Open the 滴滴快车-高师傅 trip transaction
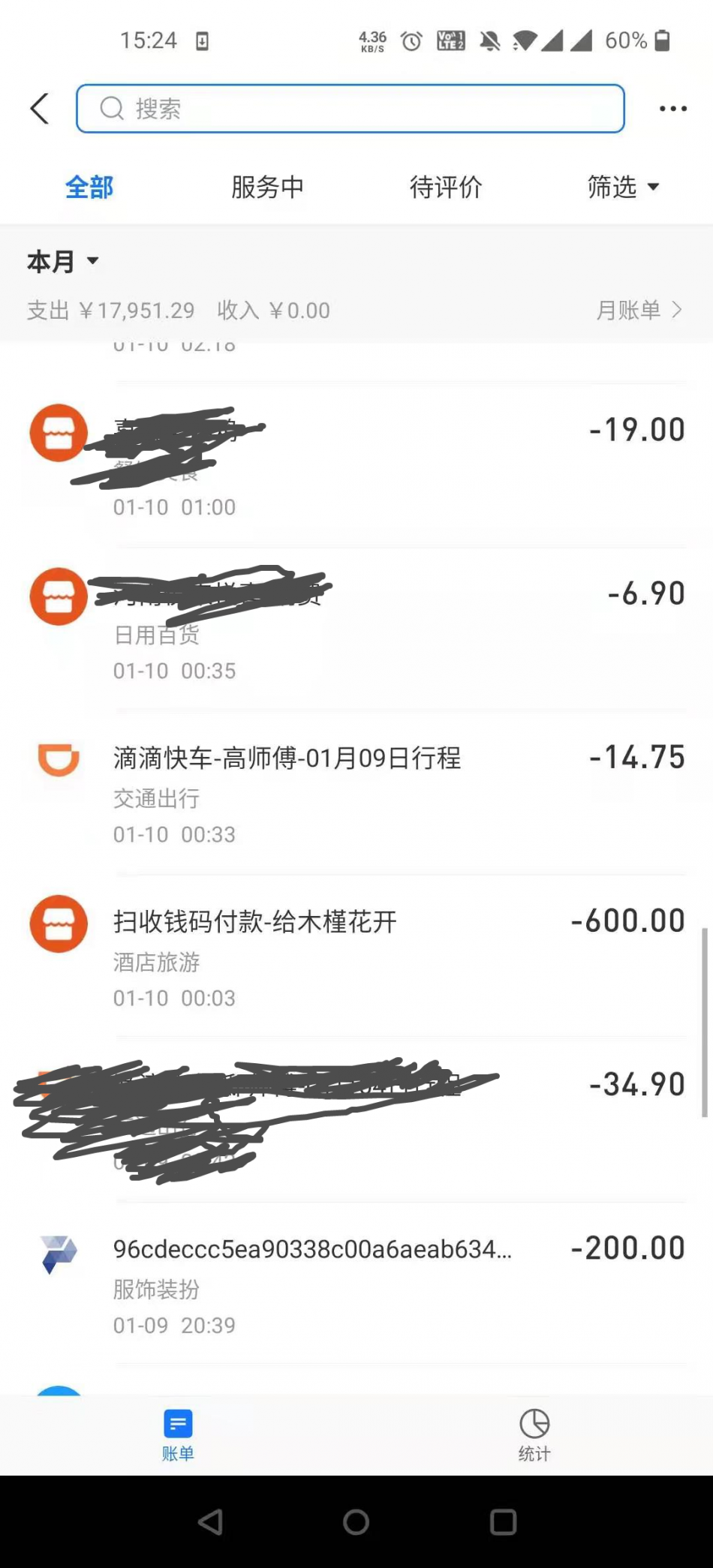 pos(360,794)
